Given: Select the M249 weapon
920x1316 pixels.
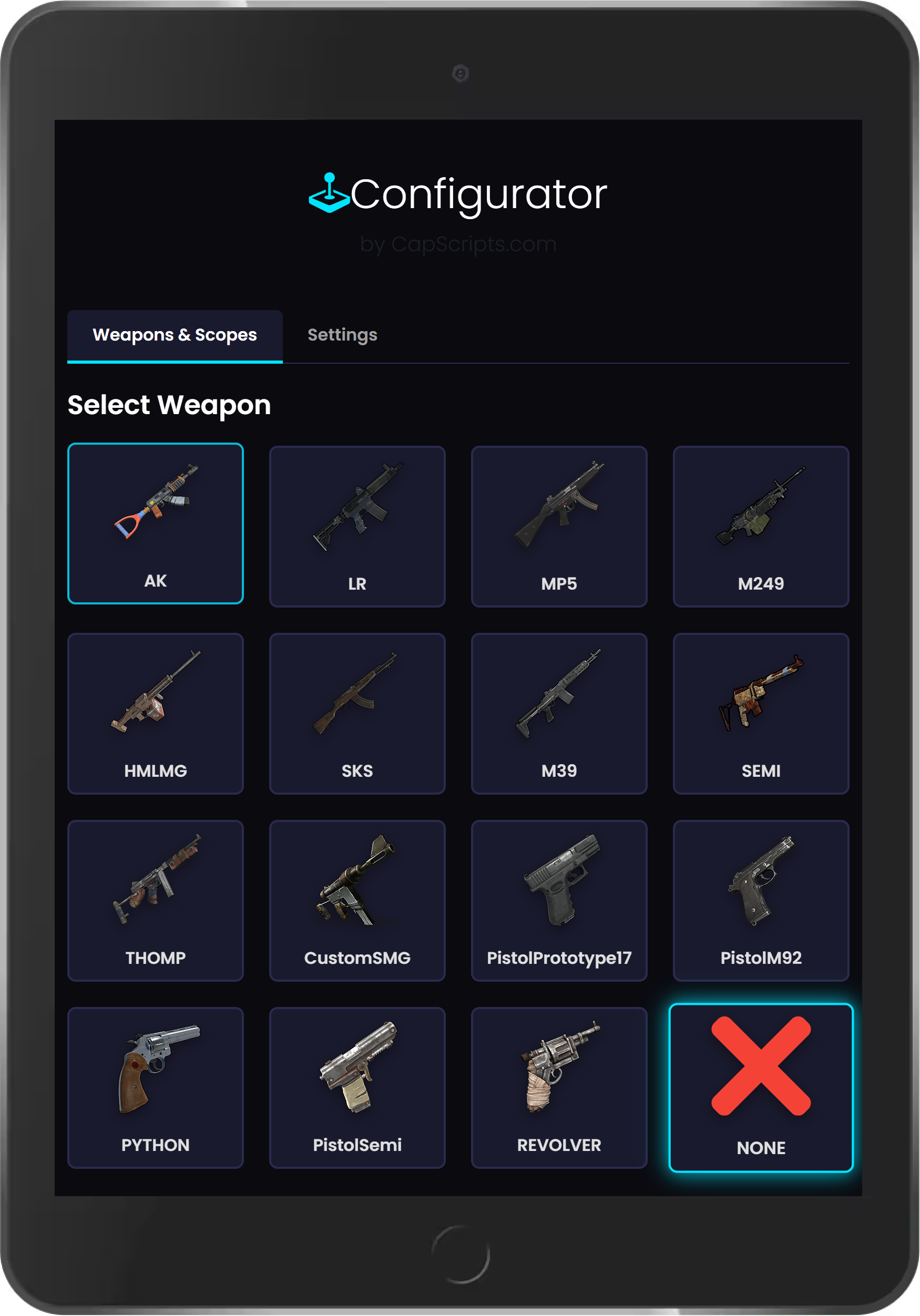Looking at the screenshot, I should coord(761,526).
